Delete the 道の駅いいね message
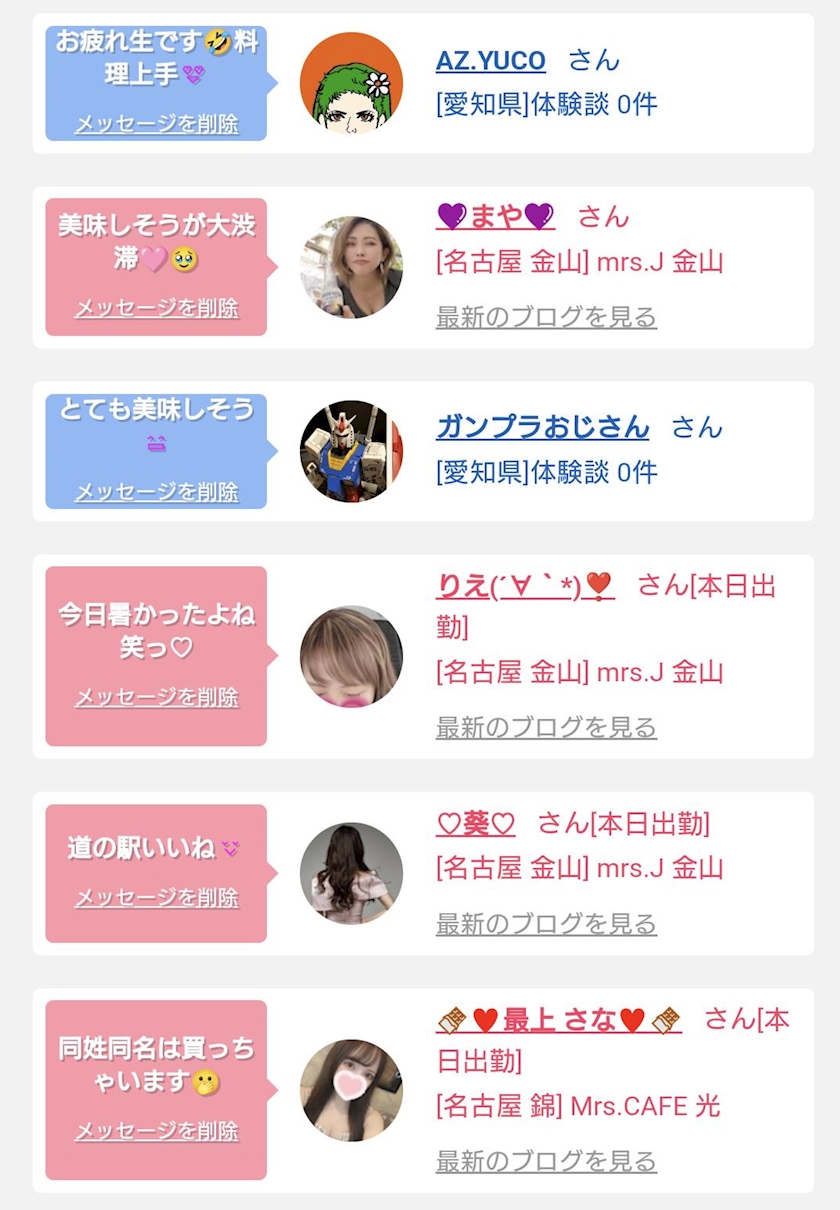Image resolution: width=840 pixels, height=1210 pixels. [157, 898]
